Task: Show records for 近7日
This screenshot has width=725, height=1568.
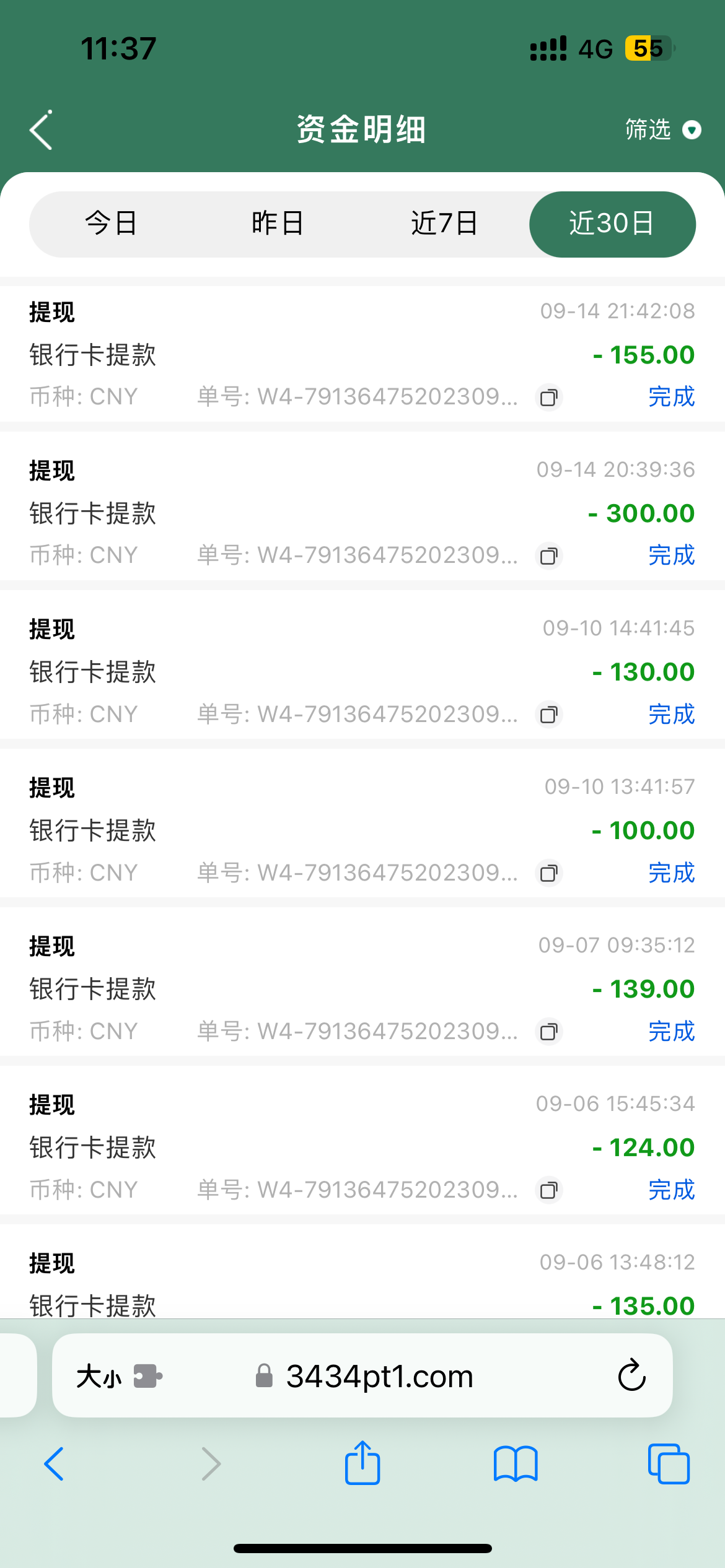Action: tap(444, 224)
